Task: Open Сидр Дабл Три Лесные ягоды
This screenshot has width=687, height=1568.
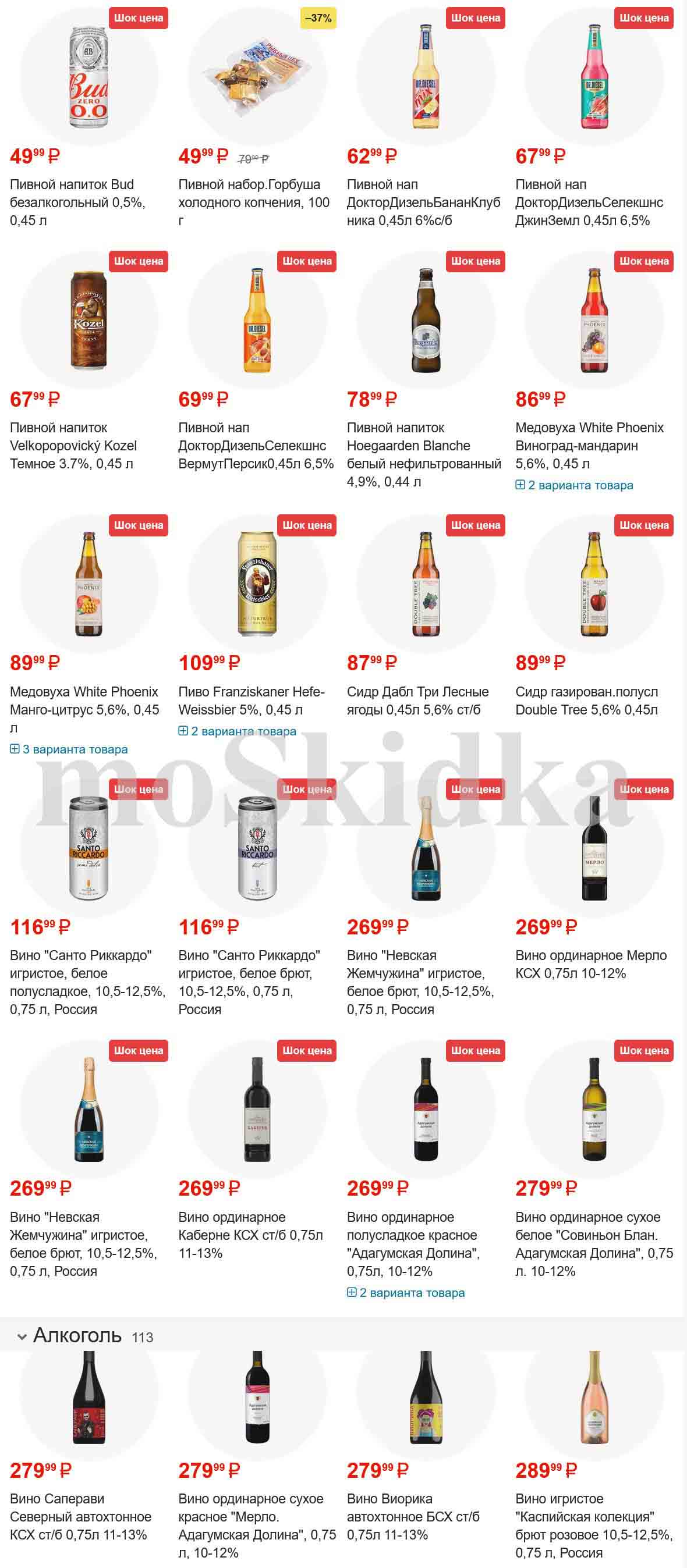Action: click(417, 700)
